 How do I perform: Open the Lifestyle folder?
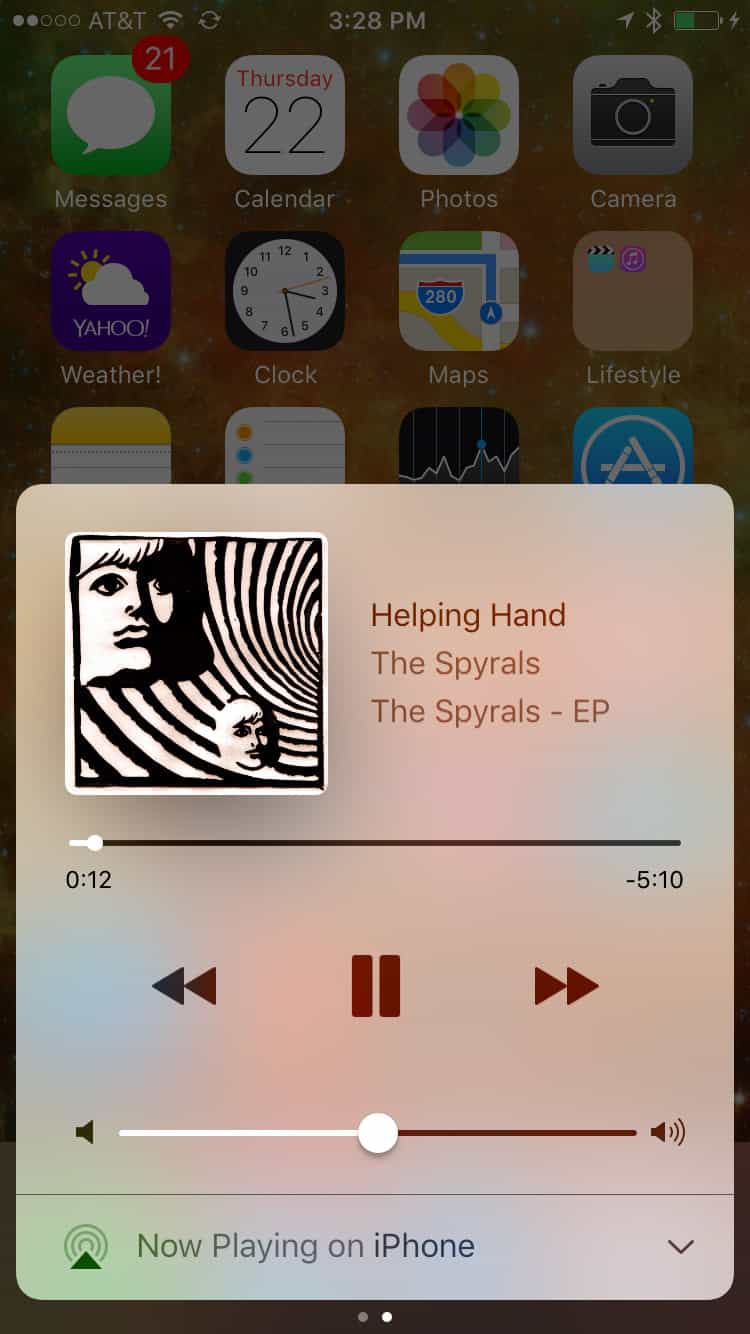click(633, 291)
